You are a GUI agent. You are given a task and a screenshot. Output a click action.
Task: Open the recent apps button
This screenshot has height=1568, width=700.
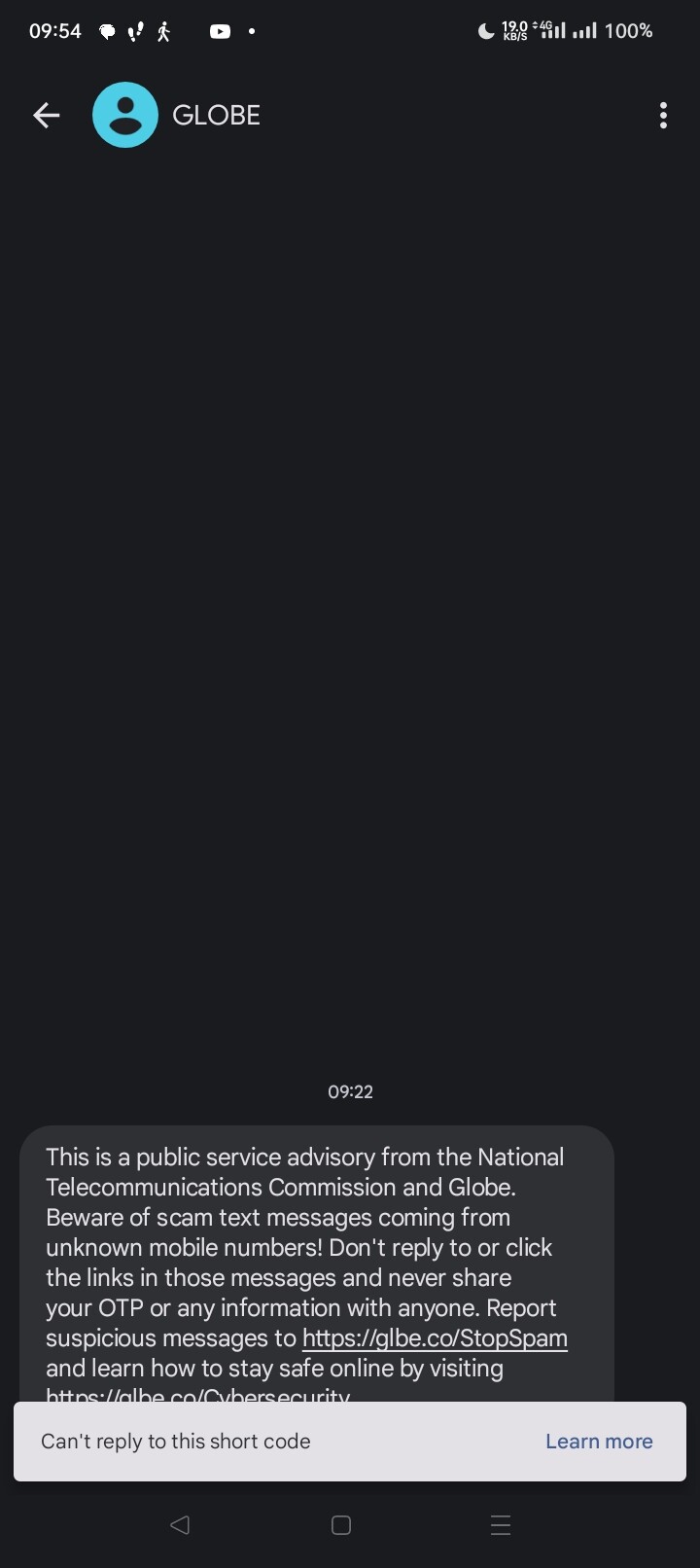click(x=501, y=1525)
